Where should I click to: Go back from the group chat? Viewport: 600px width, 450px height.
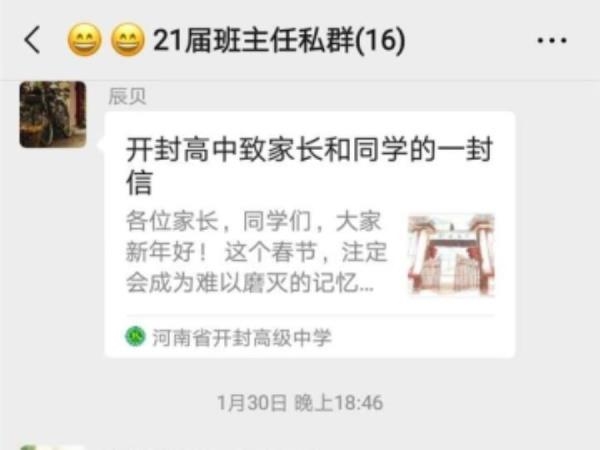coord(32,41)
